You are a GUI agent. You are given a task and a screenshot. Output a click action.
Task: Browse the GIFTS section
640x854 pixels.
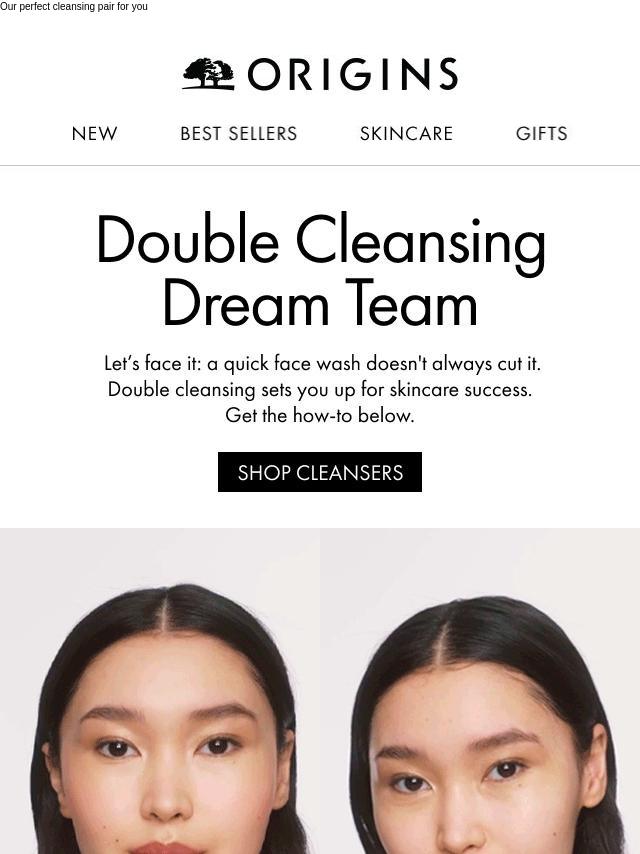coord(541,133)
